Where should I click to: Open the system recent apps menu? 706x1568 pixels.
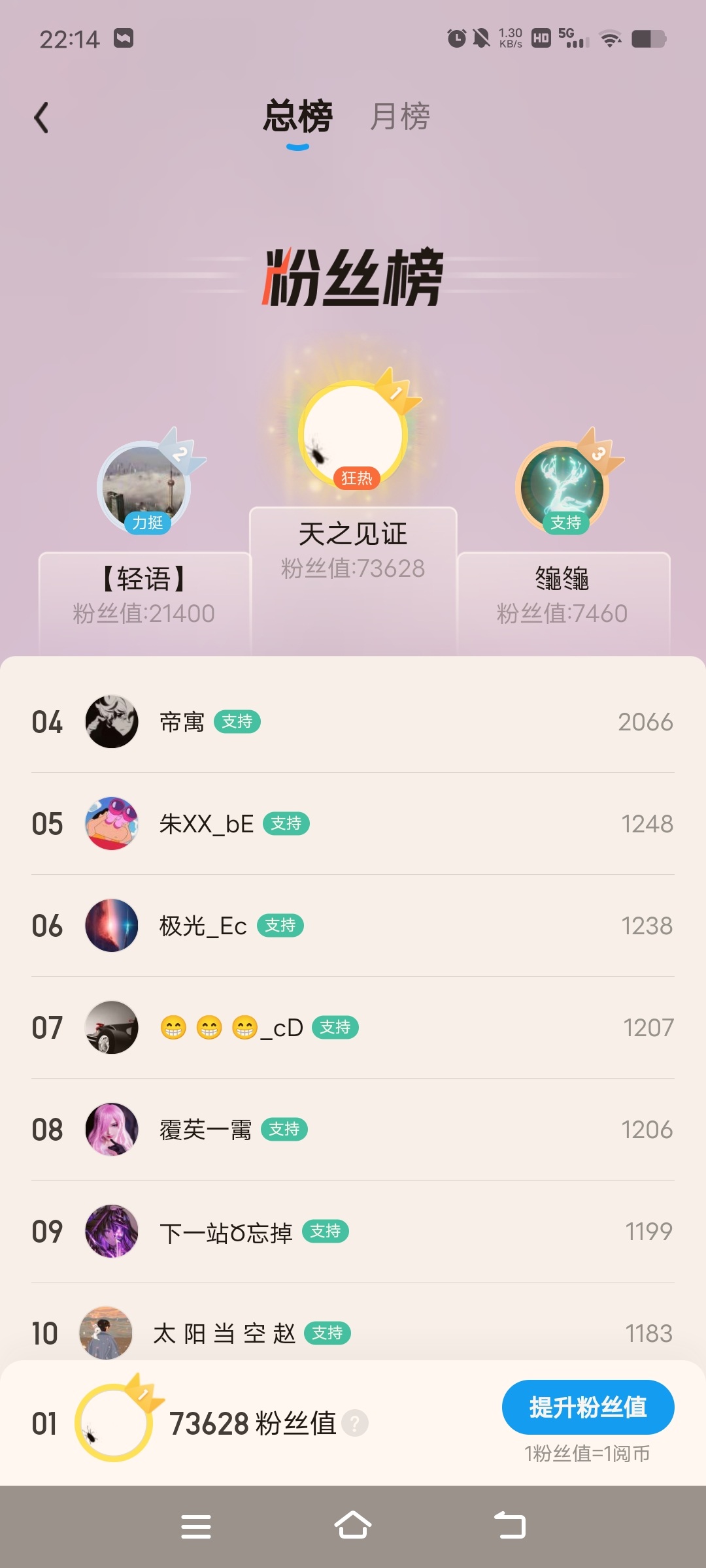[196, 1526]
